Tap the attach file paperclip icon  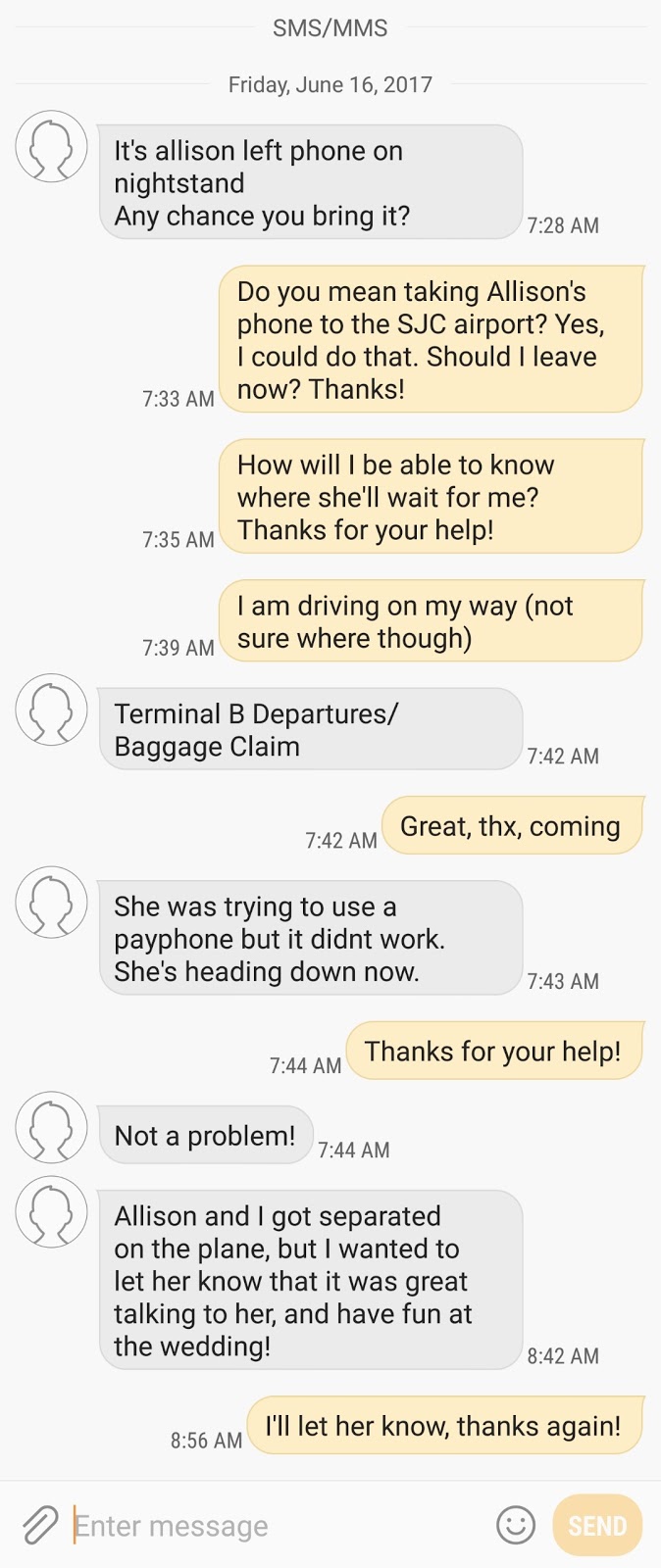40,1525
